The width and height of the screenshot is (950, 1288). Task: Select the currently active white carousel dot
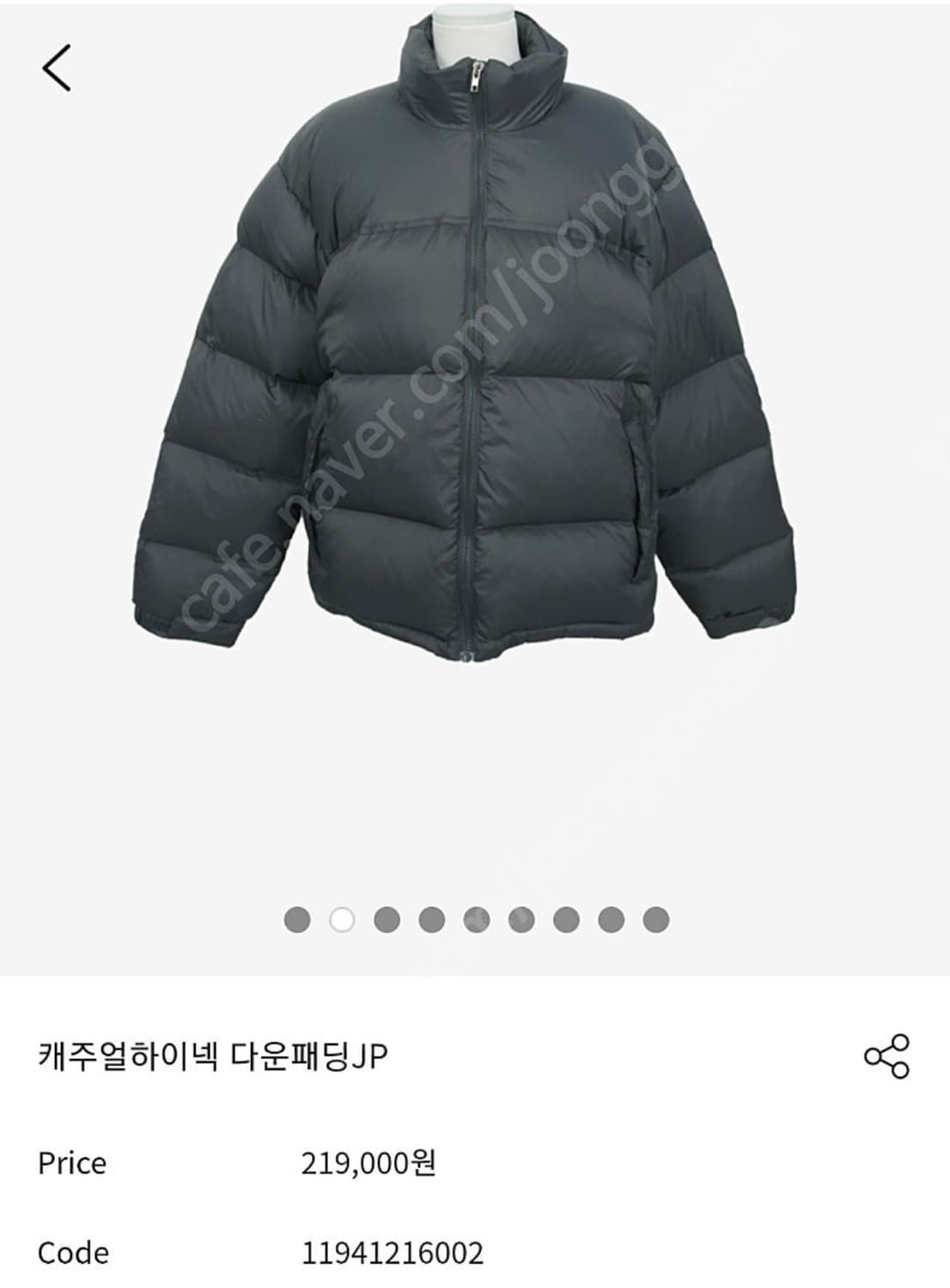point(342,919)
